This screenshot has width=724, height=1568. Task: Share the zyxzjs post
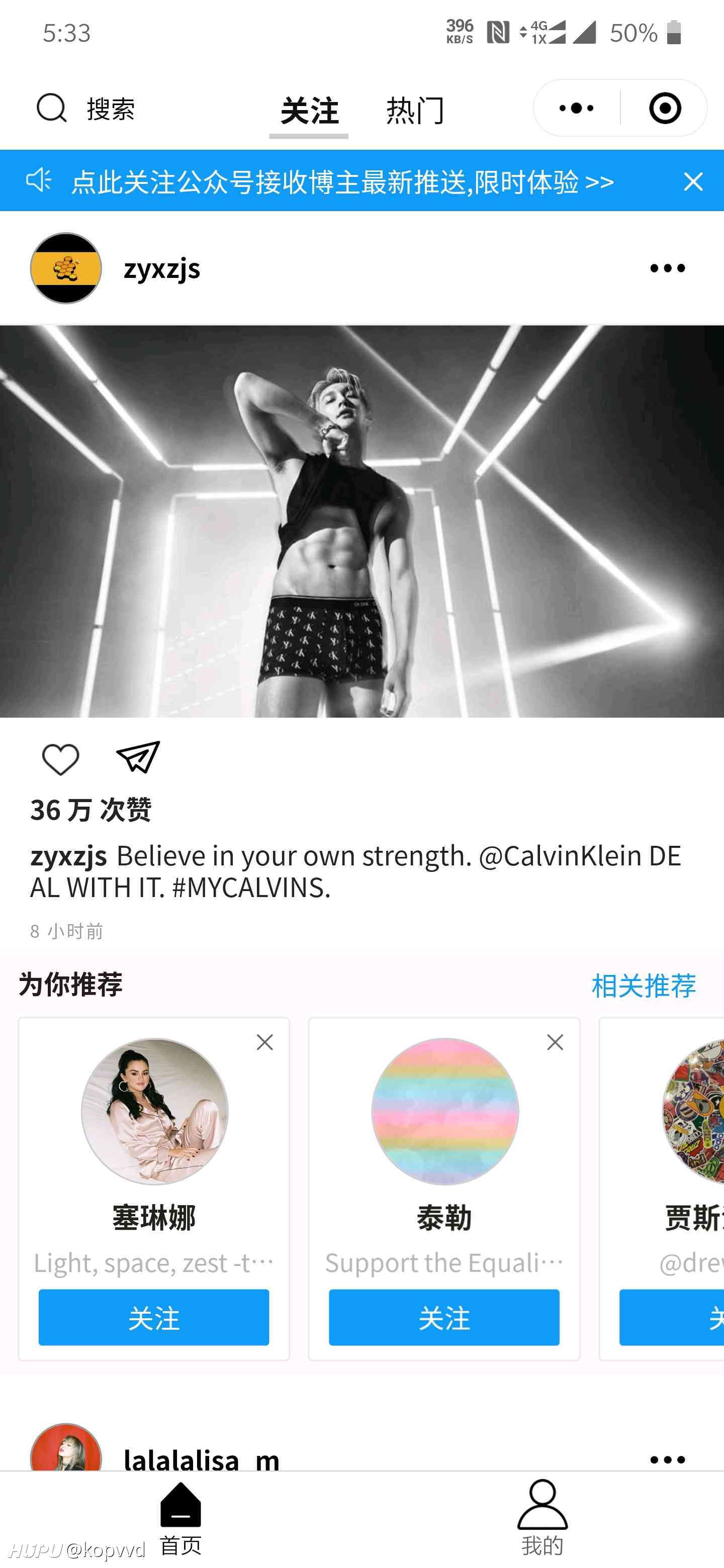coord(138,757)
